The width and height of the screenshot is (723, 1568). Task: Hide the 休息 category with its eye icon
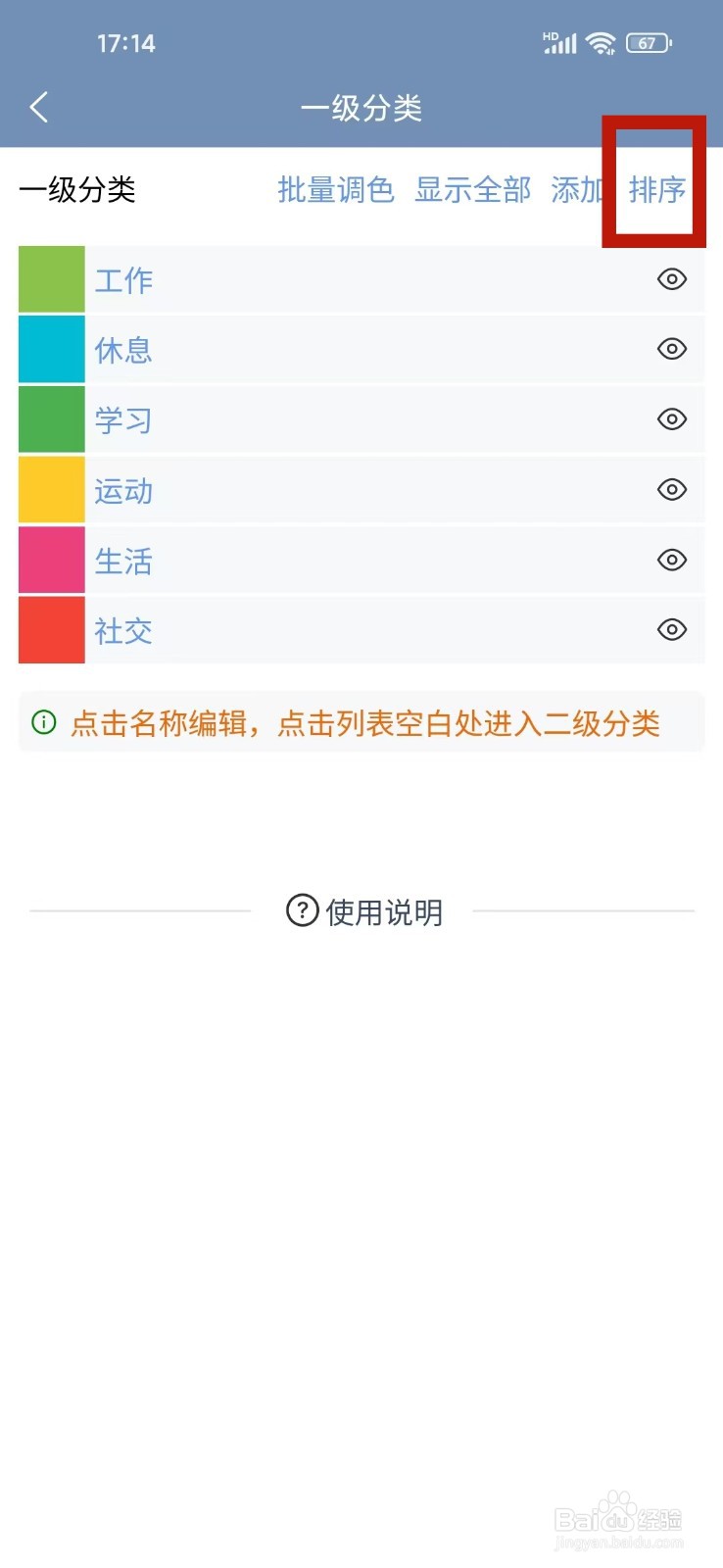[671, 349]
